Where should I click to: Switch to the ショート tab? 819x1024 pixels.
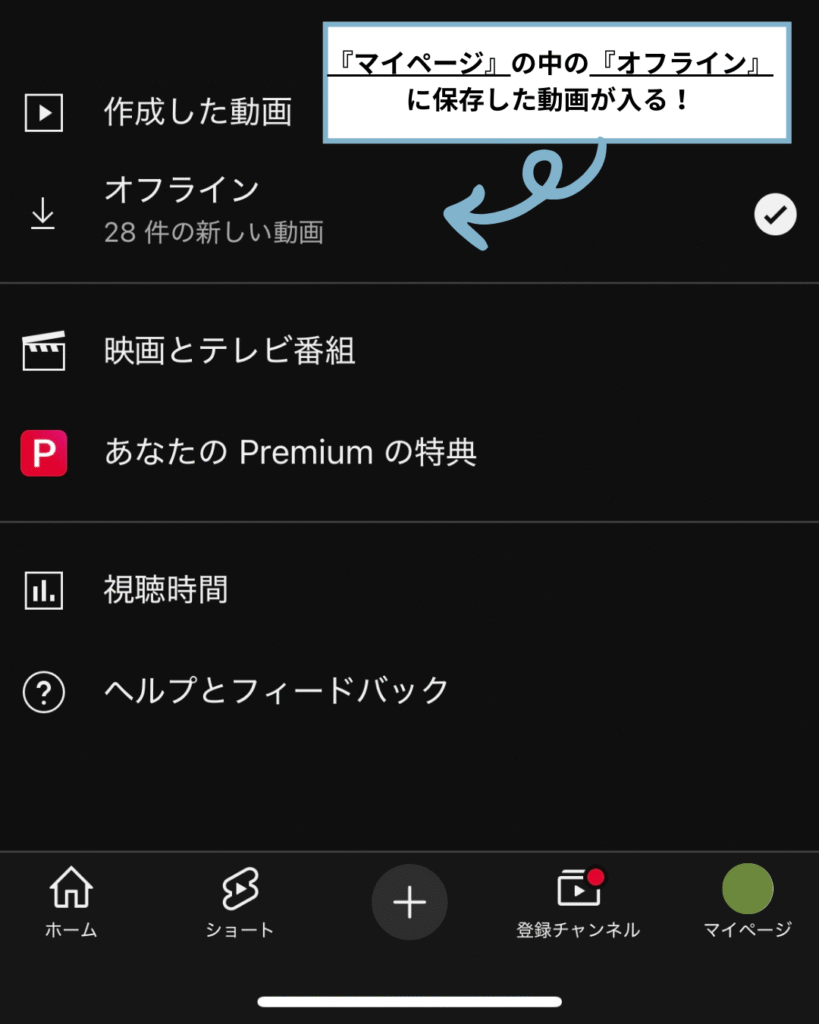[240, 903]
